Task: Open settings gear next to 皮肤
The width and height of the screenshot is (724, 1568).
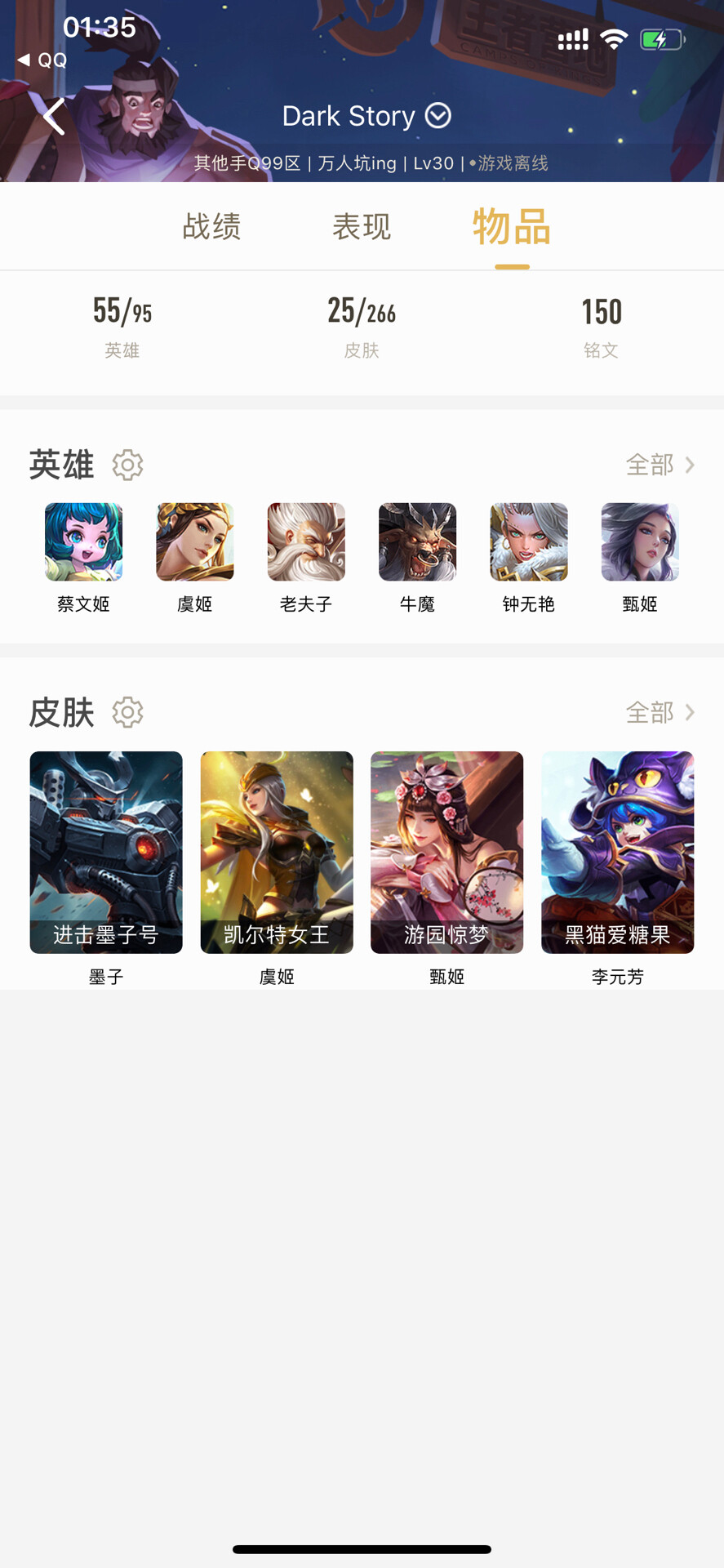Action: [127, 713]
